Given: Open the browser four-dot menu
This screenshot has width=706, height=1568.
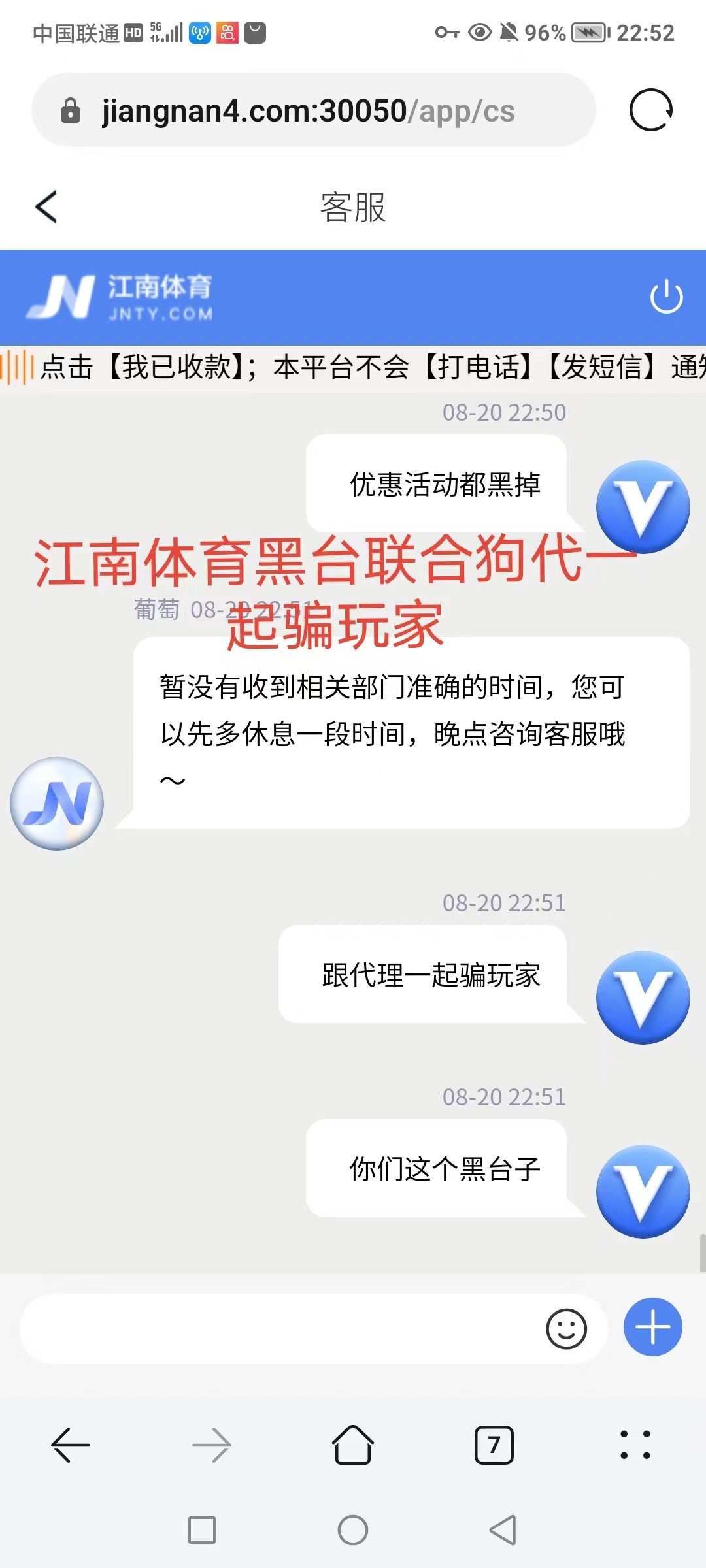Looking at the screenshot, I should [635, 1445].
